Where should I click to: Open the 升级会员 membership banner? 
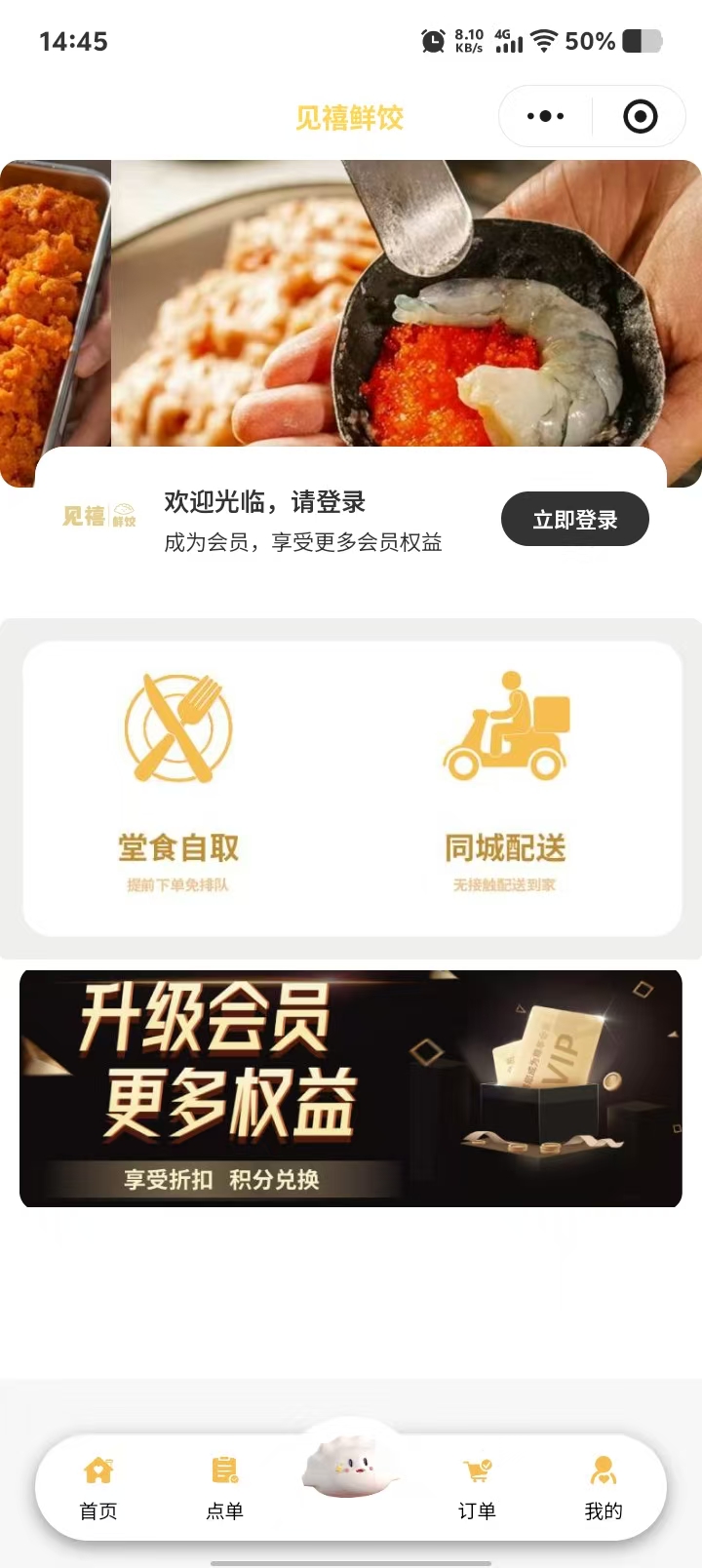coord(351,1088)
